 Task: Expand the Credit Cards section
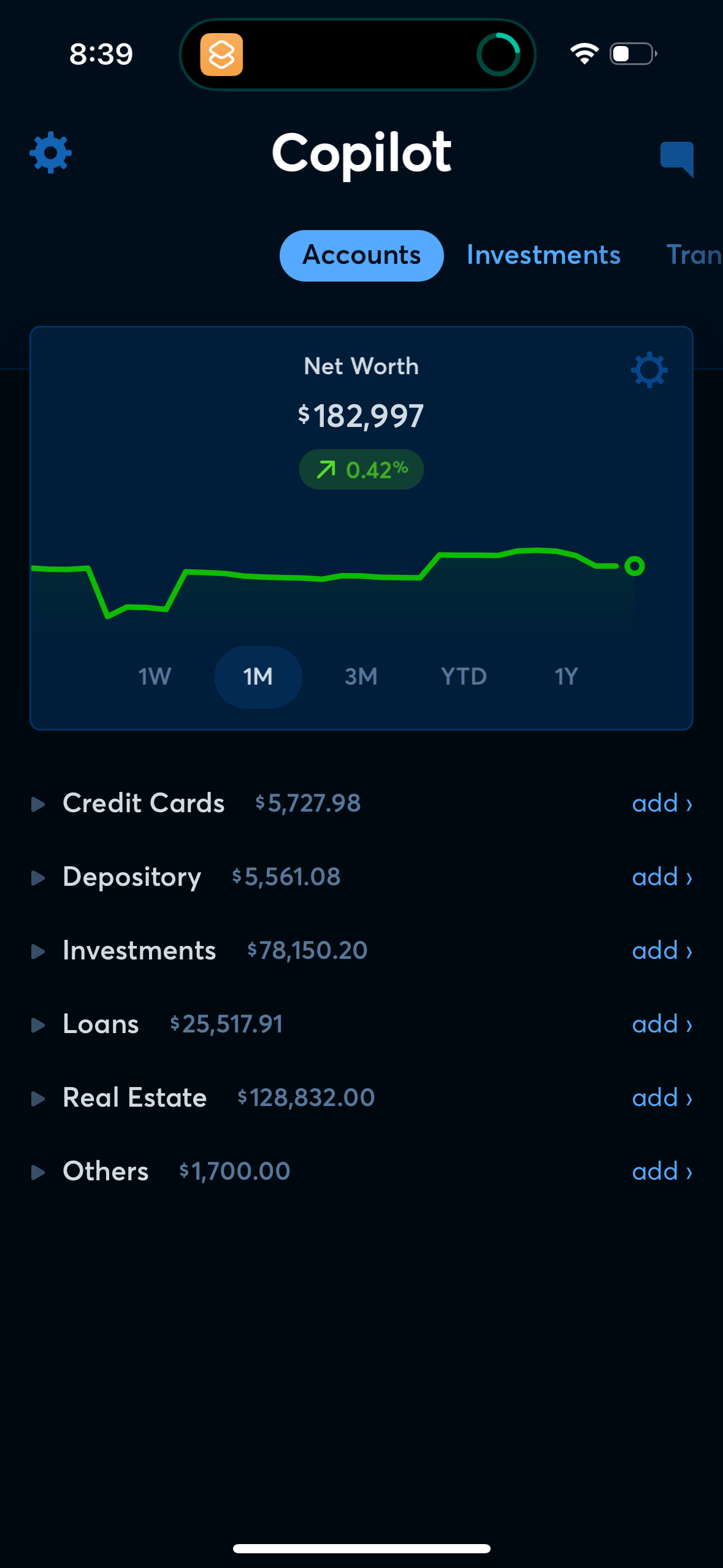click(39, 804)
